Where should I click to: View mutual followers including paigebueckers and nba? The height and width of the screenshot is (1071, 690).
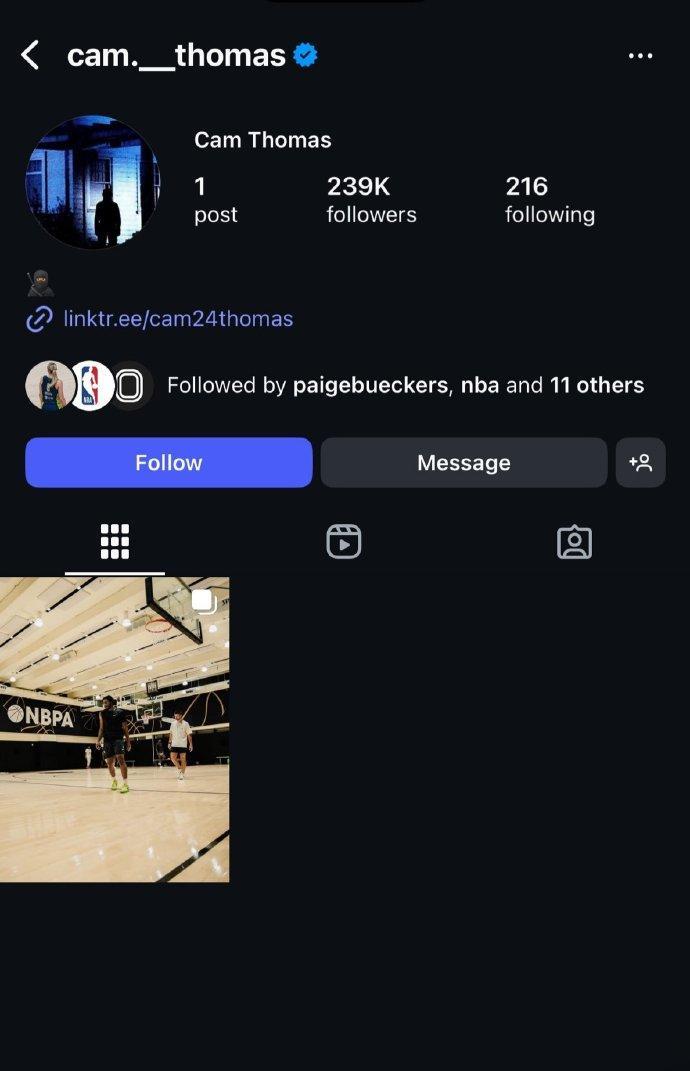pyautogui.click(x=405, y=385)
